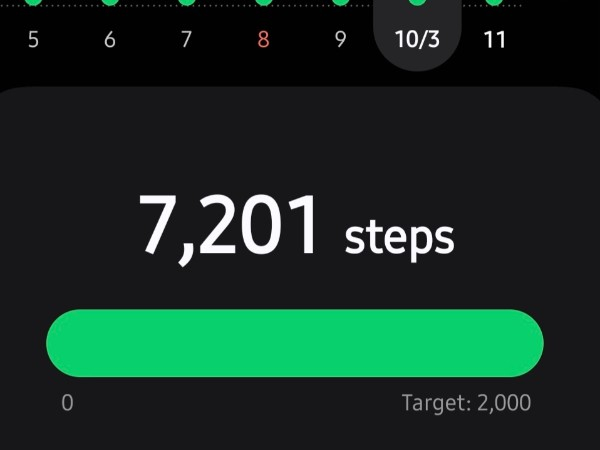Viewport: 600px width, 450px height.
Task: Select the 10/3 date
Action: [417, 40]
